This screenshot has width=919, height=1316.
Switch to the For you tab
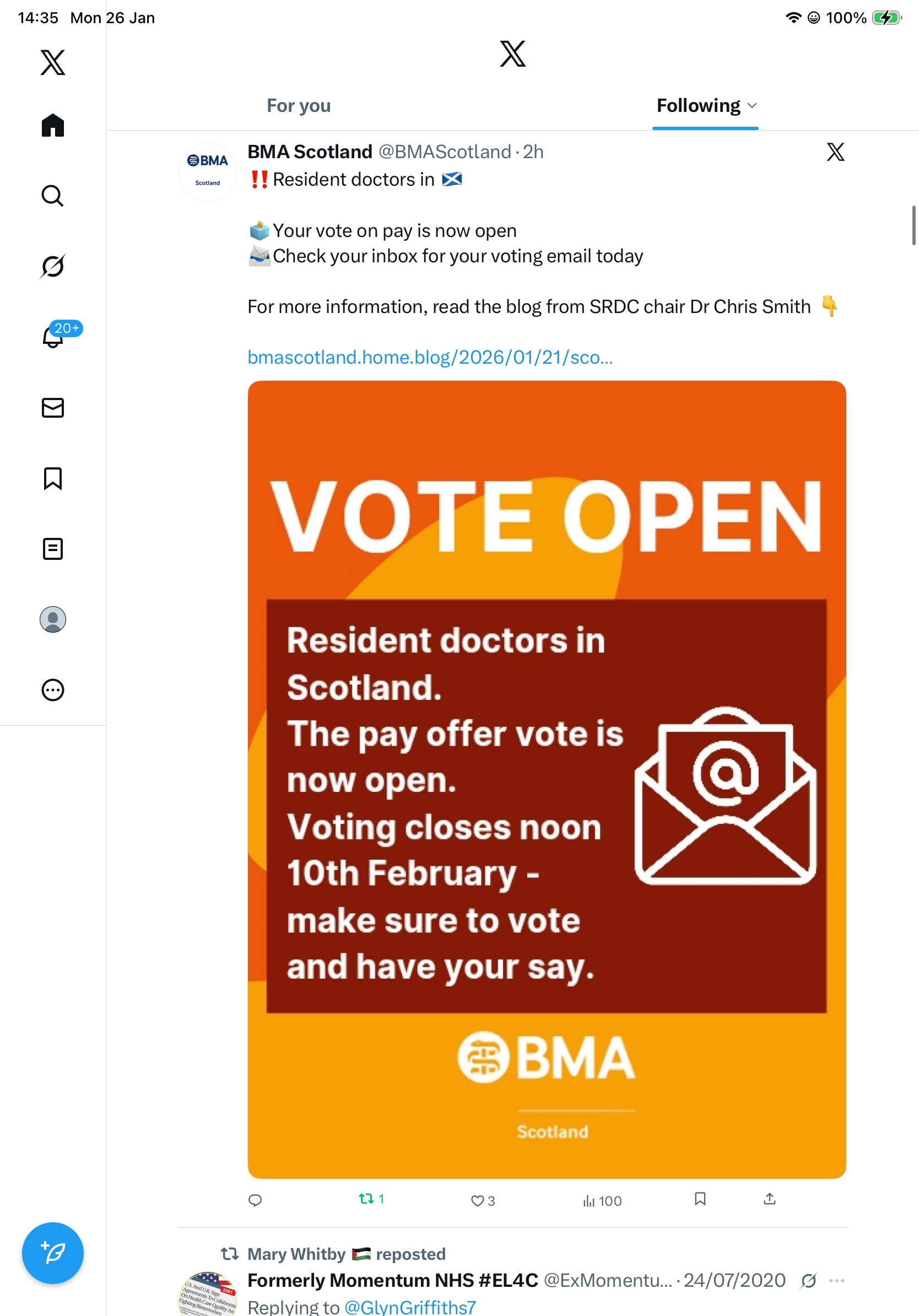[299, 105]
